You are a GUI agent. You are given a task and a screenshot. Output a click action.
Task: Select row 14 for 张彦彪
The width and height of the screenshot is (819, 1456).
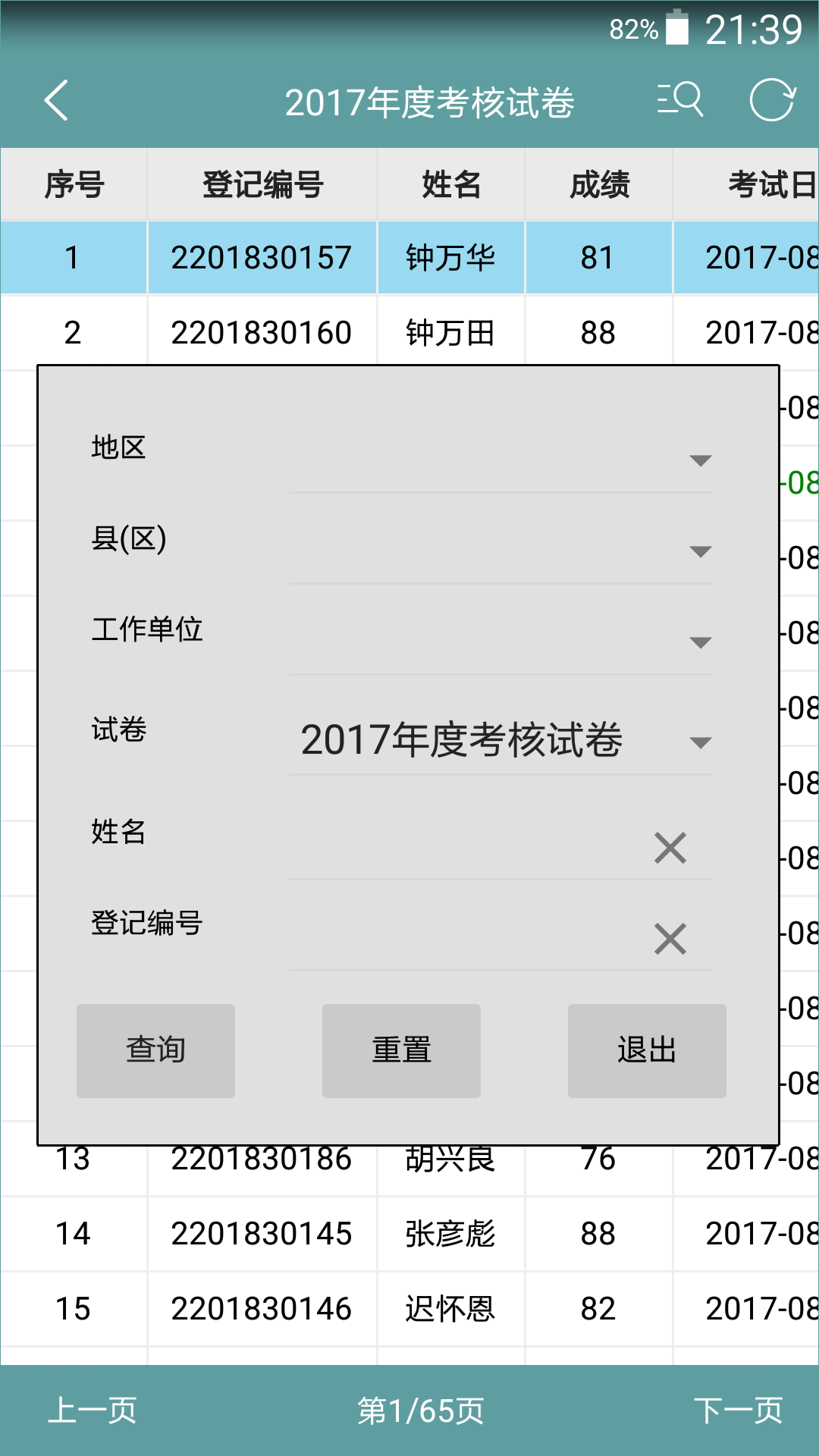tap(409, 1234)
